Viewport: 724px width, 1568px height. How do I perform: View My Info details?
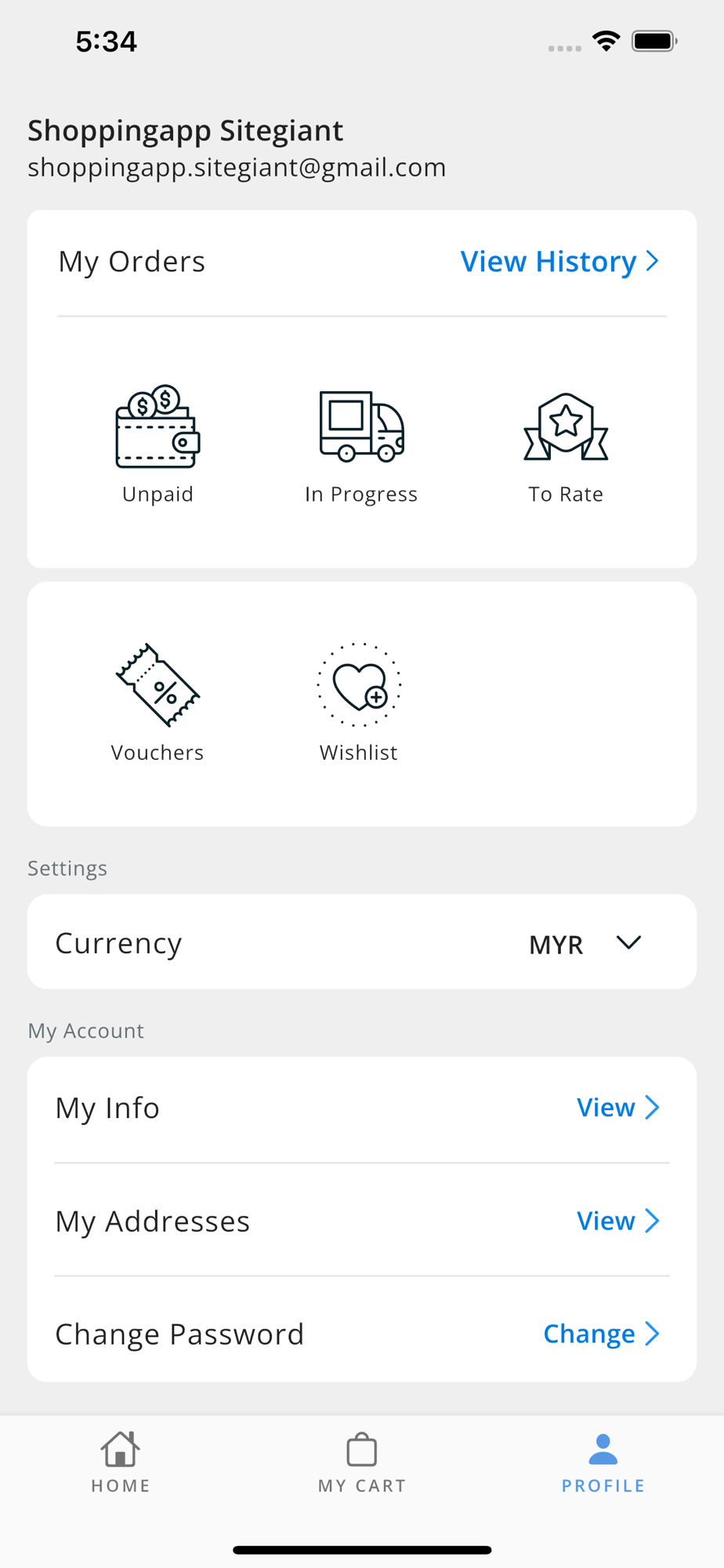coord(617,1108)
